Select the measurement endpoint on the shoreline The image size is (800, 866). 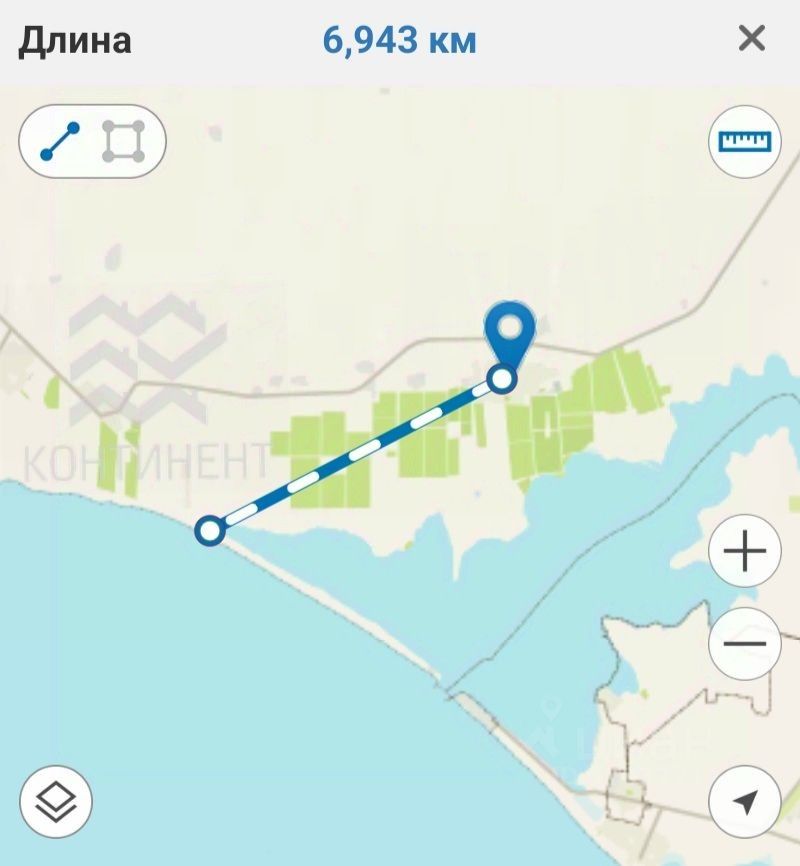tap(210, 530)
